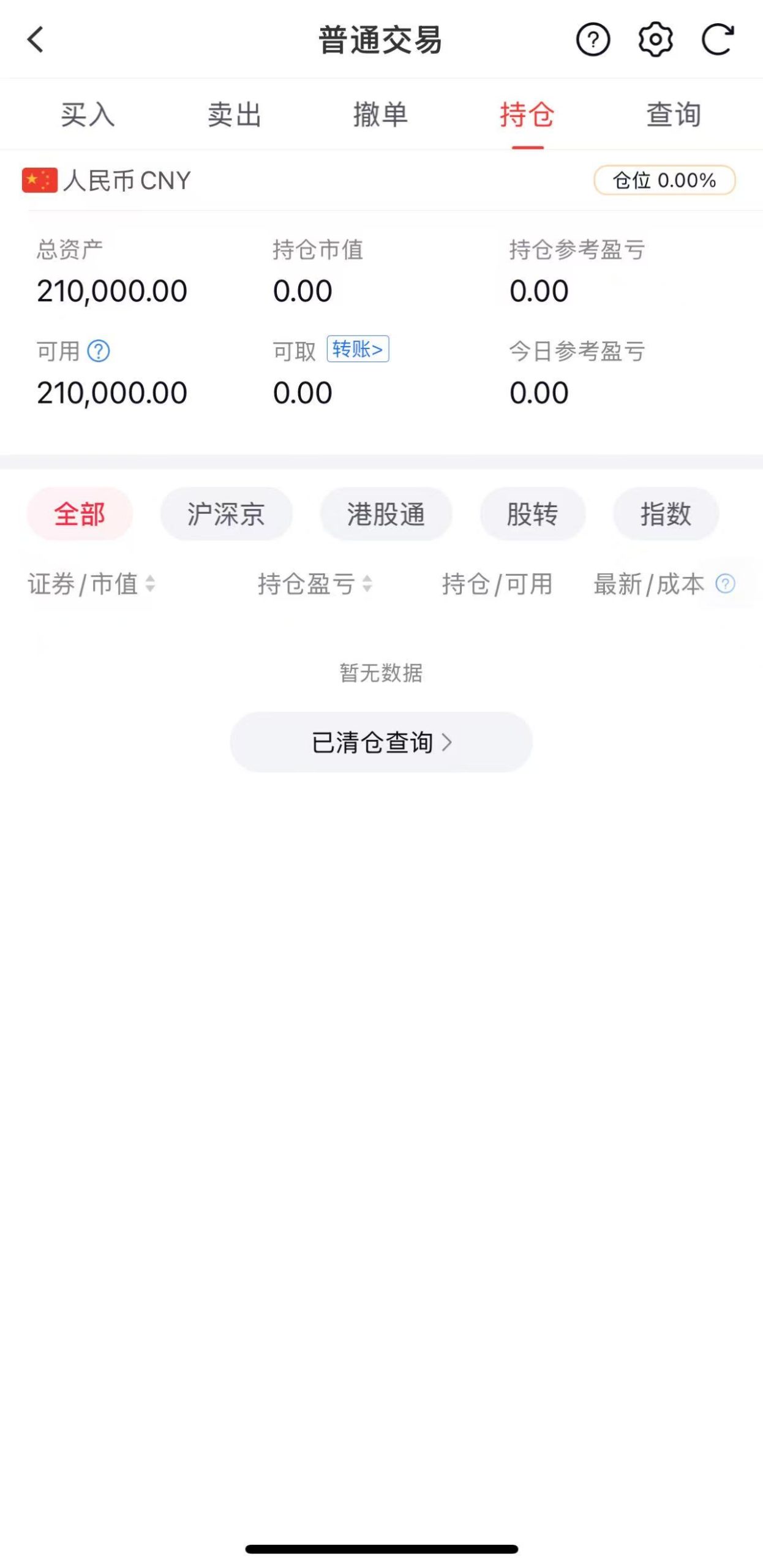Select the 查询 tab
This screenshot has height=1568, width=763.
tap(674, 115)
